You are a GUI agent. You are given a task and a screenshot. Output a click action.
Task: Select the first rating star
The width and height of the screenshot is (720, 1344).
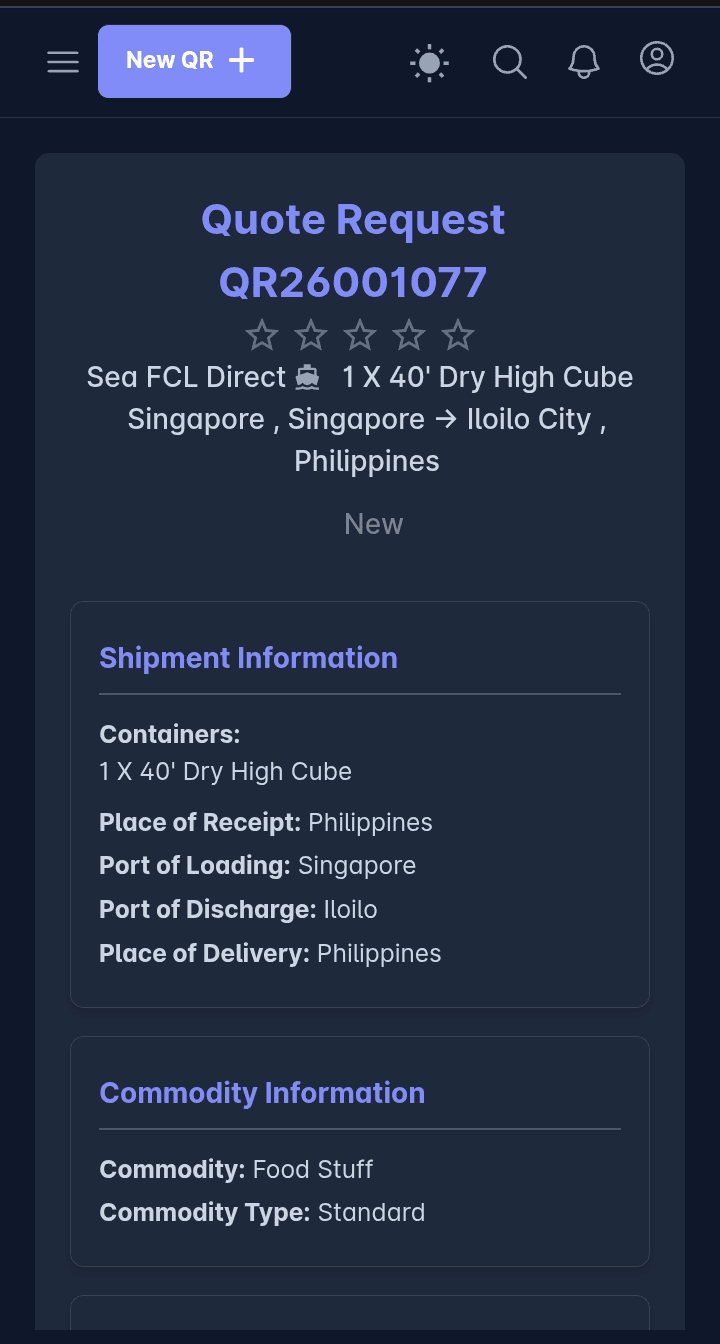coord(262,335)
